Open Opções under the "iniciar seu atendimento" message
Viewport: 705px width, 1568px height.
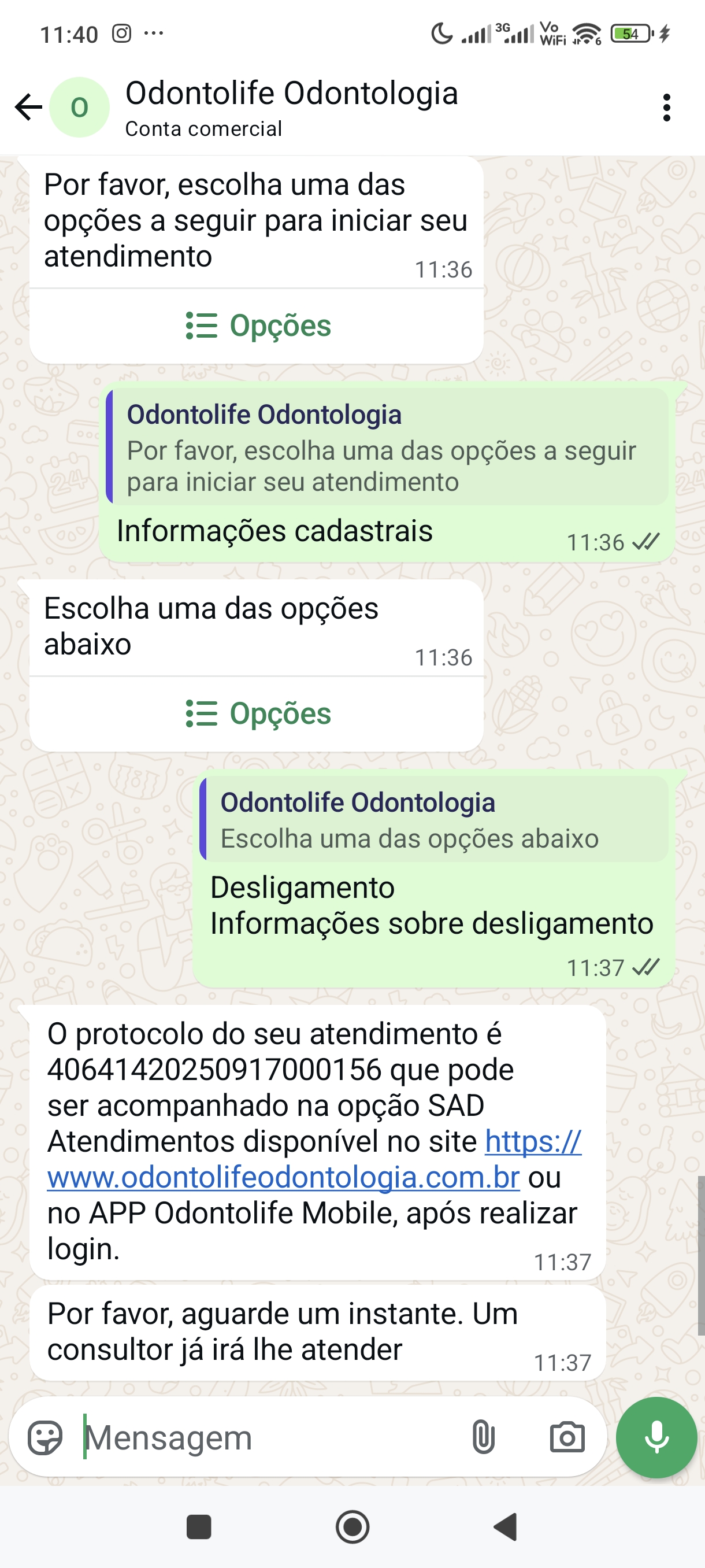tap(257, 326)
